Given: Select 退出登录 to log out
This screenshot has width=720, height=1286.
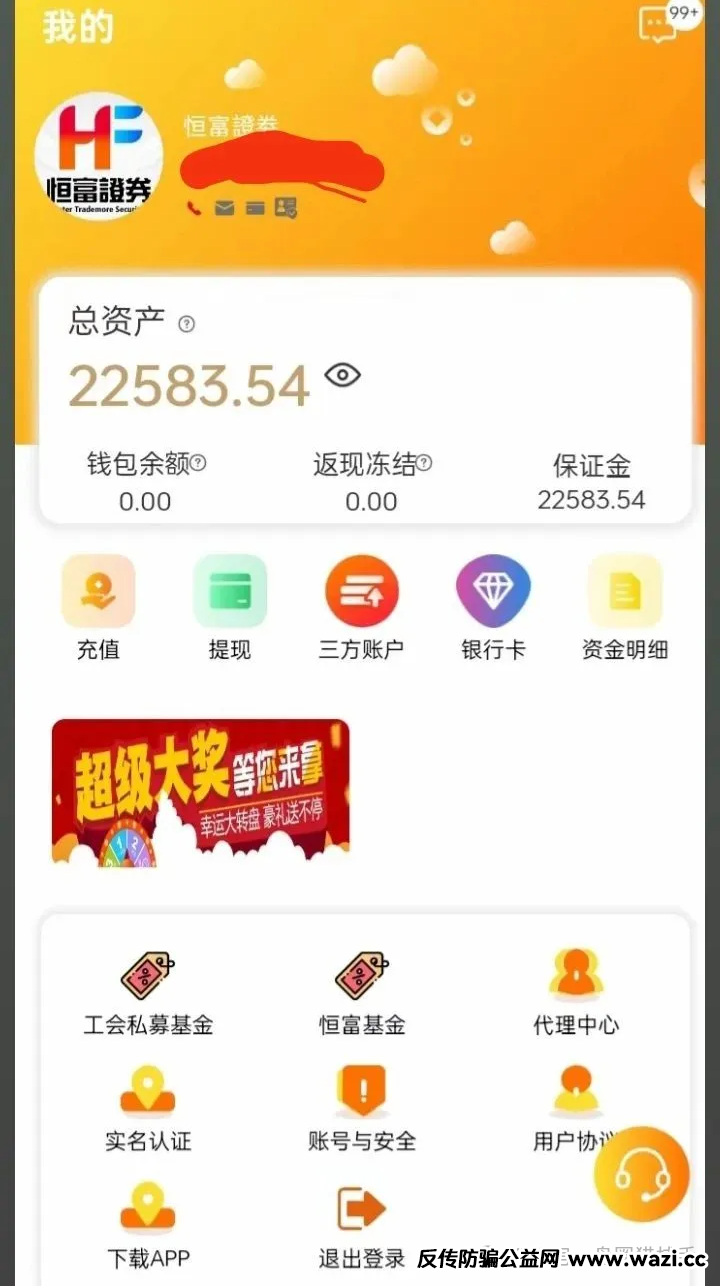Looking at the screenshot, I should click(362, 1224).
